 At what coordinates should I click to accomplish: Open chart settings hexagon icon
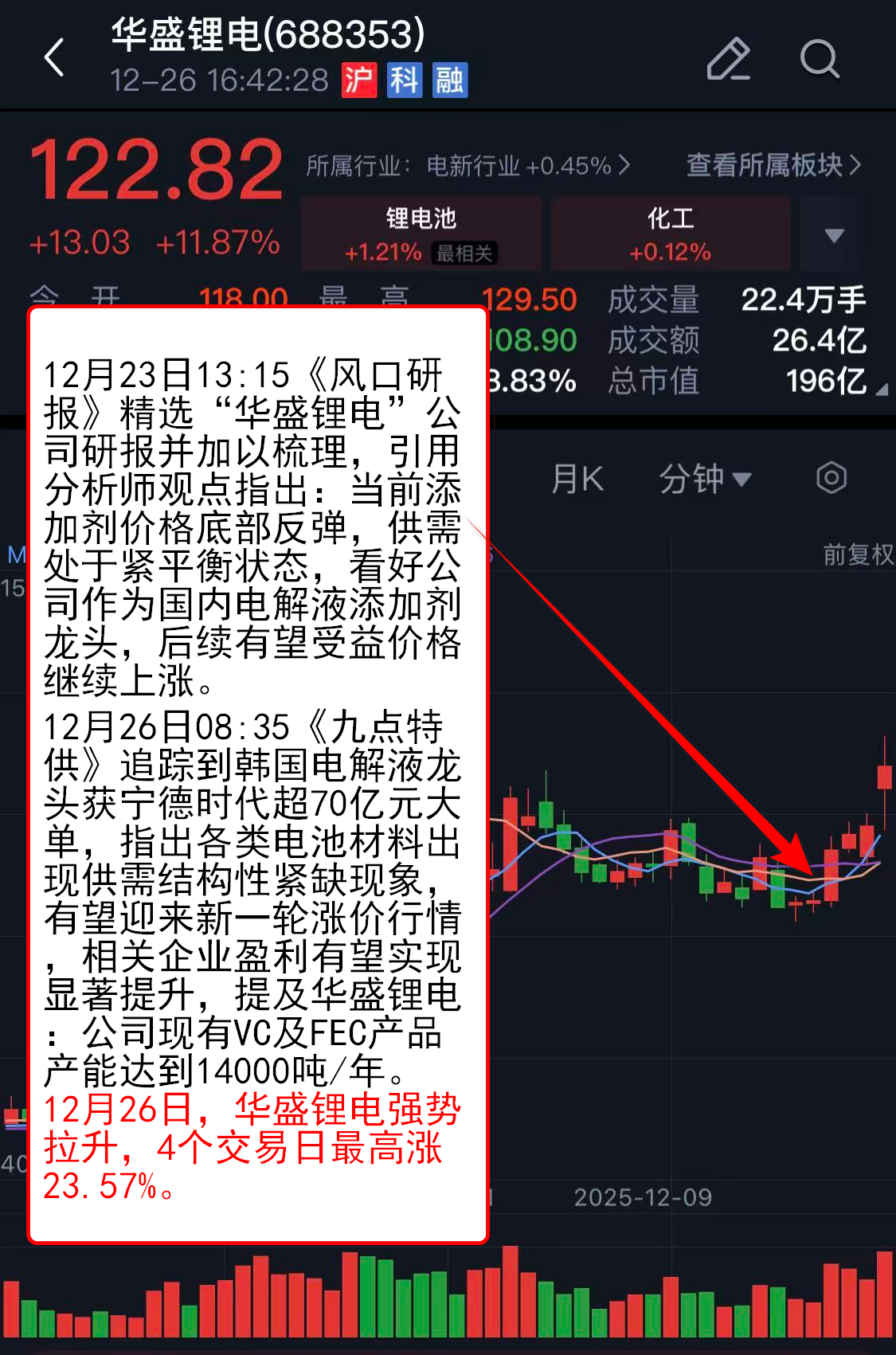pos(831,478)
